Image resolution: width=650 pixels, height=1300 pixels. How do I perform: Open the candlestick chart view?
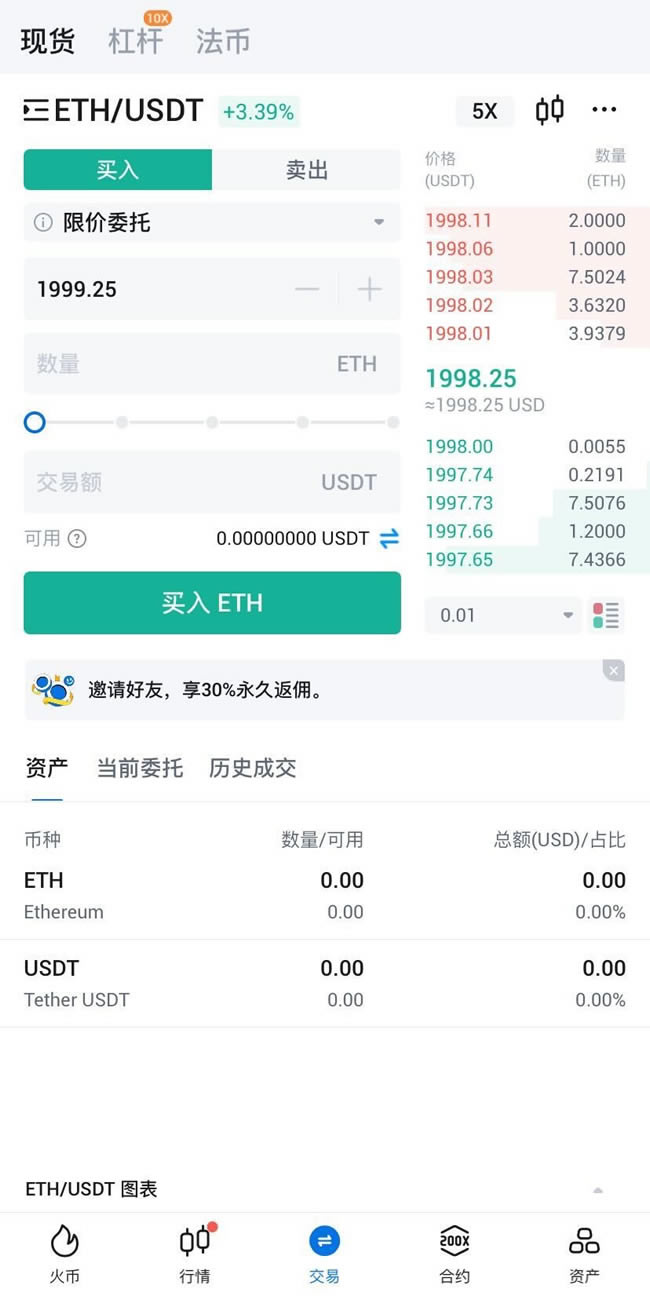pos(550,110)
